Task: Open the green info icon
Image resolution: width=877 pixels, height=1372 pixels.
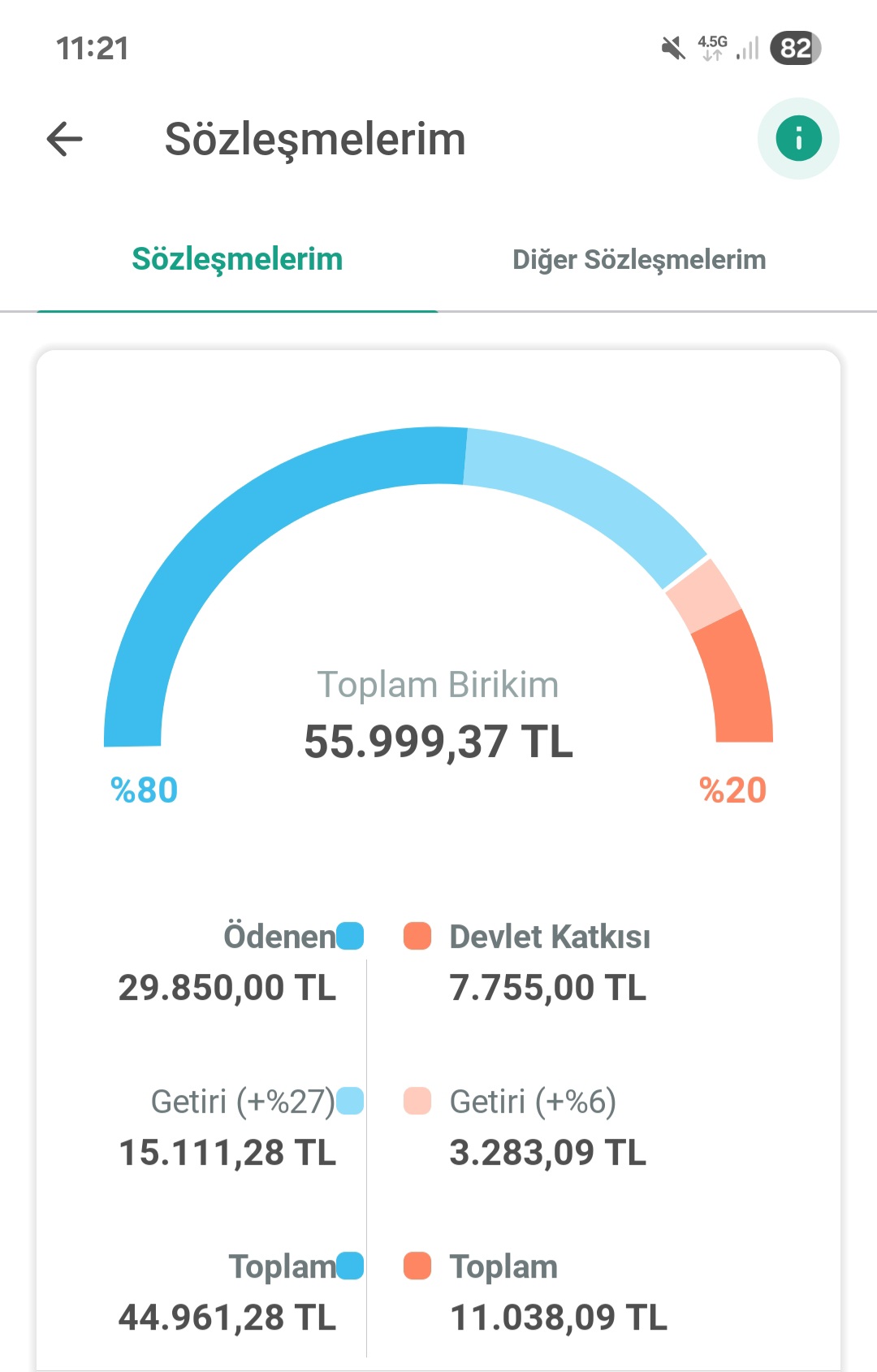Action: pos(798,139)
